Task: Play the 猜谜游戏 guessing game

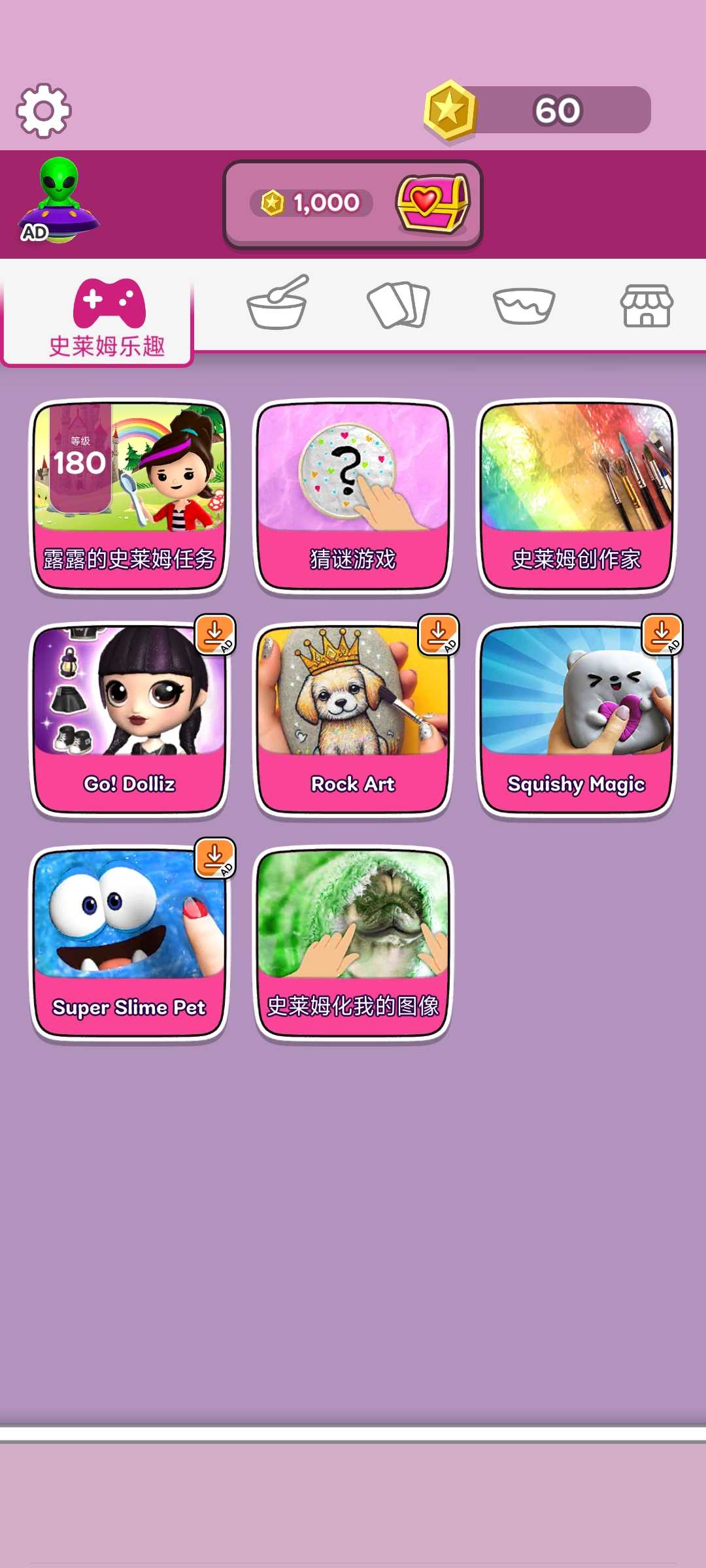Action: [353, 495]
